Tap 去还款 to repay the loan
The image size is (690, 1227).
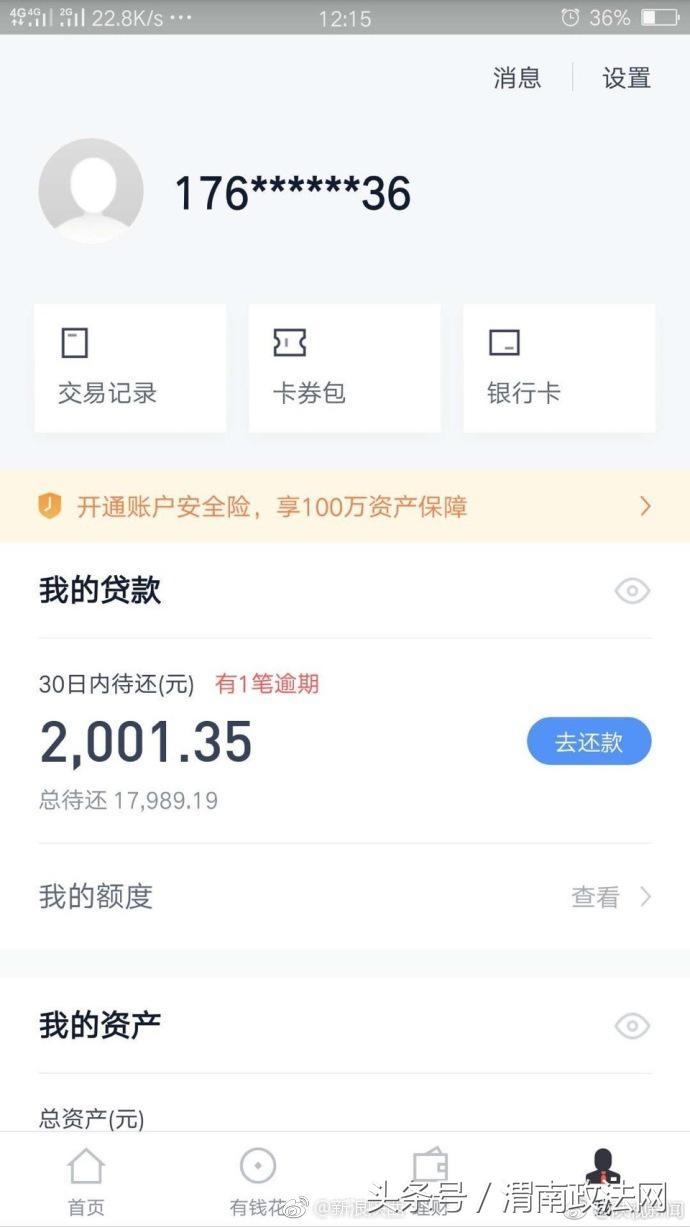point(589,741)
